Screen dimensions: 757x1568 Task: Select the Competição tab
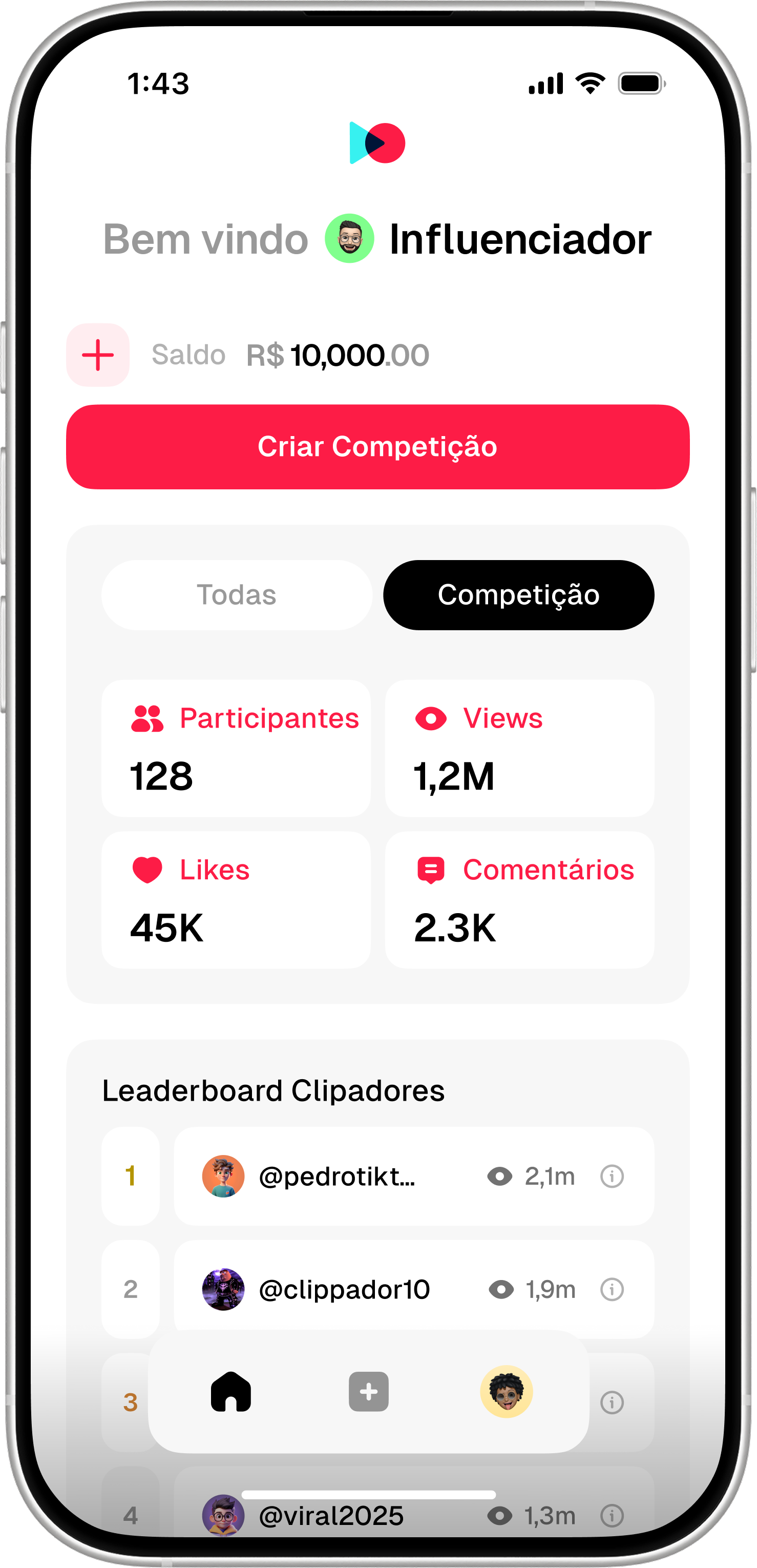(x=518, y=595)
